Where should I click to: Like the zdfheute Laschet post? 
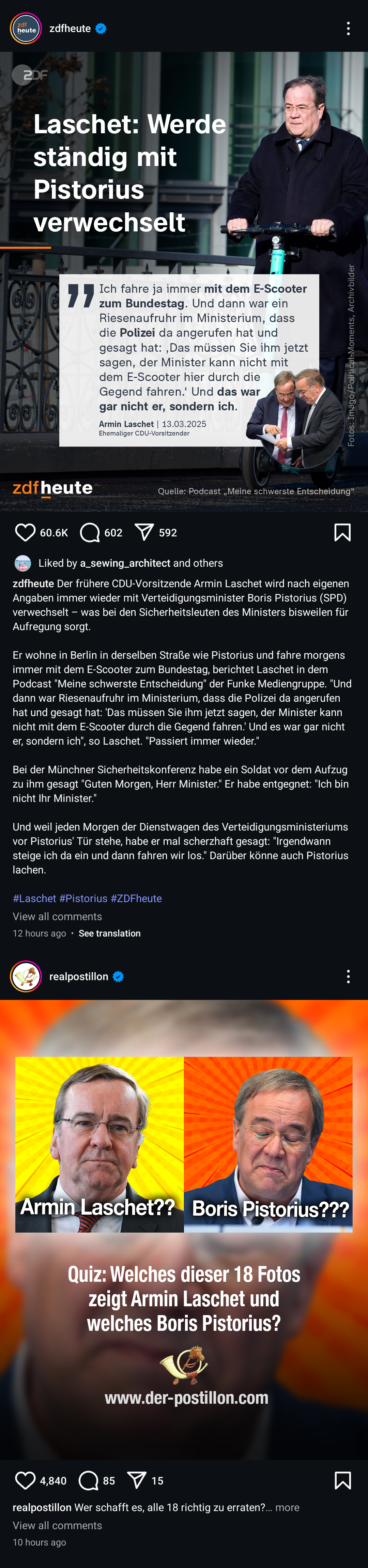pyautogui.click(x=25, y=533)
